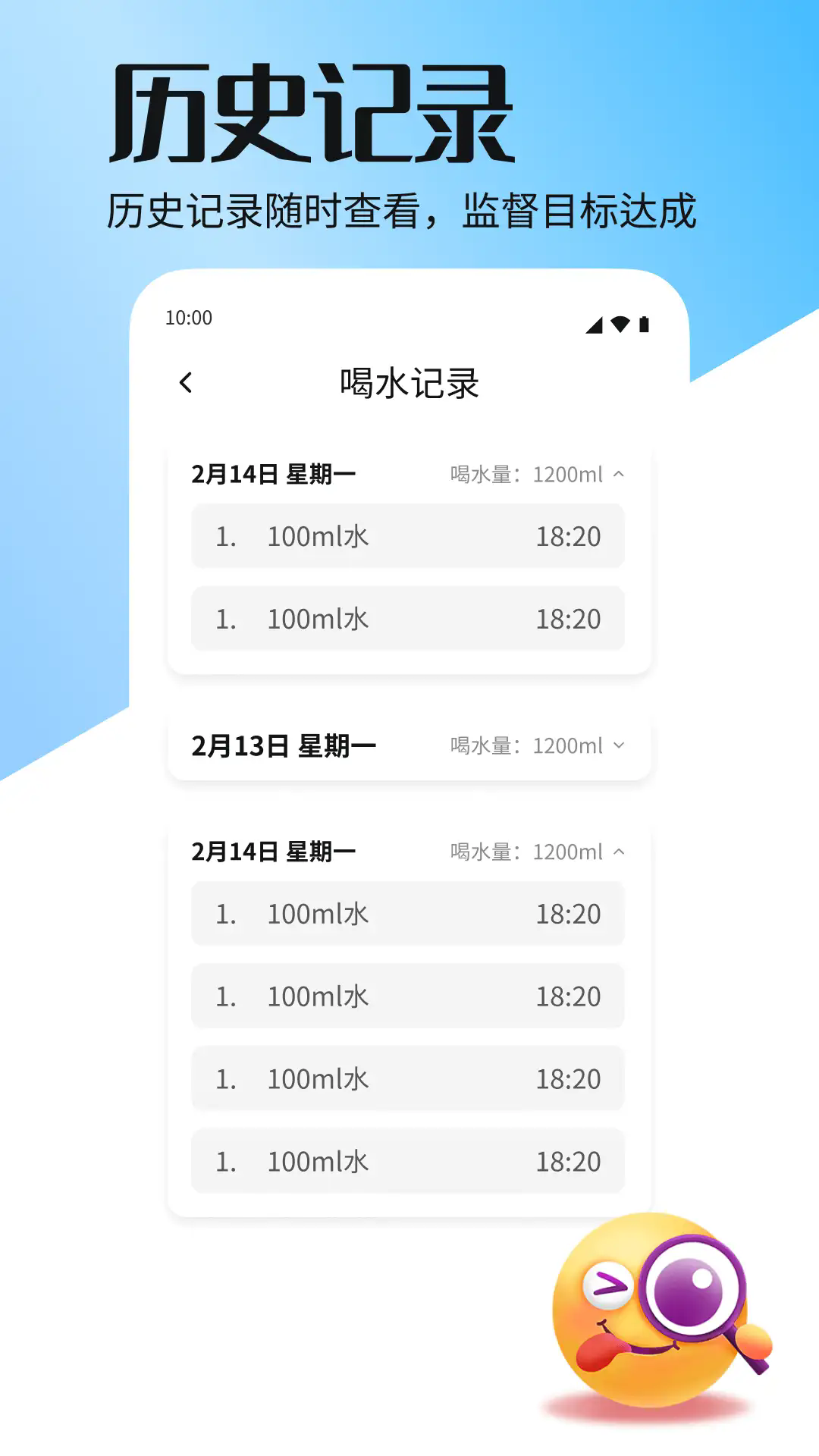Select the last 100ml水 record row

pos(408,1161)
